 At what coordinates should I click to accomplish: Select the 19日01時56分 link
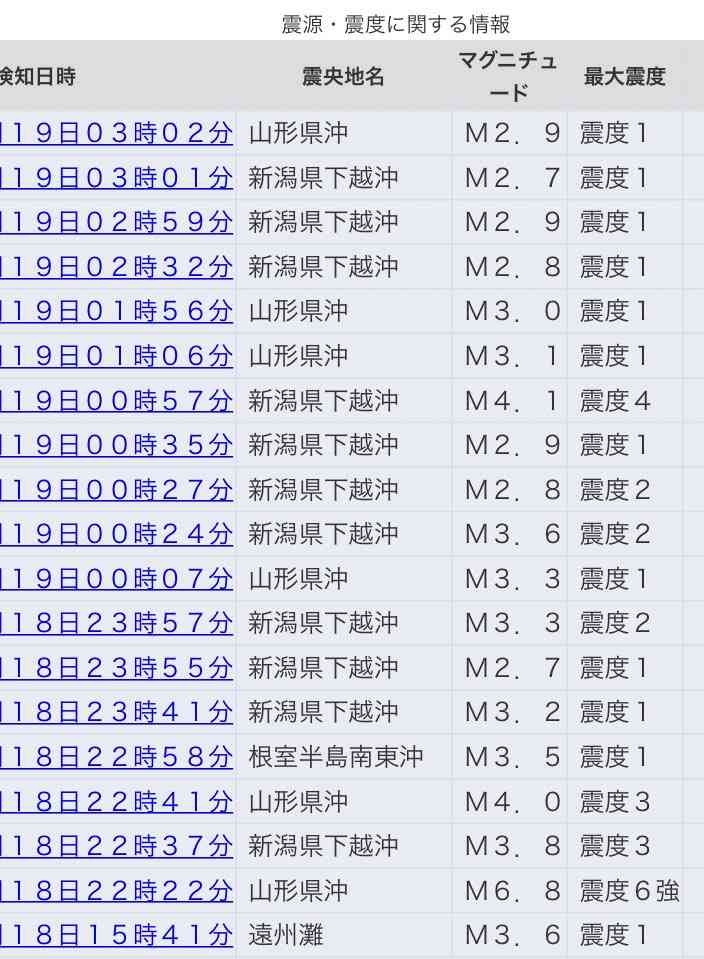(x=115, y=311)
